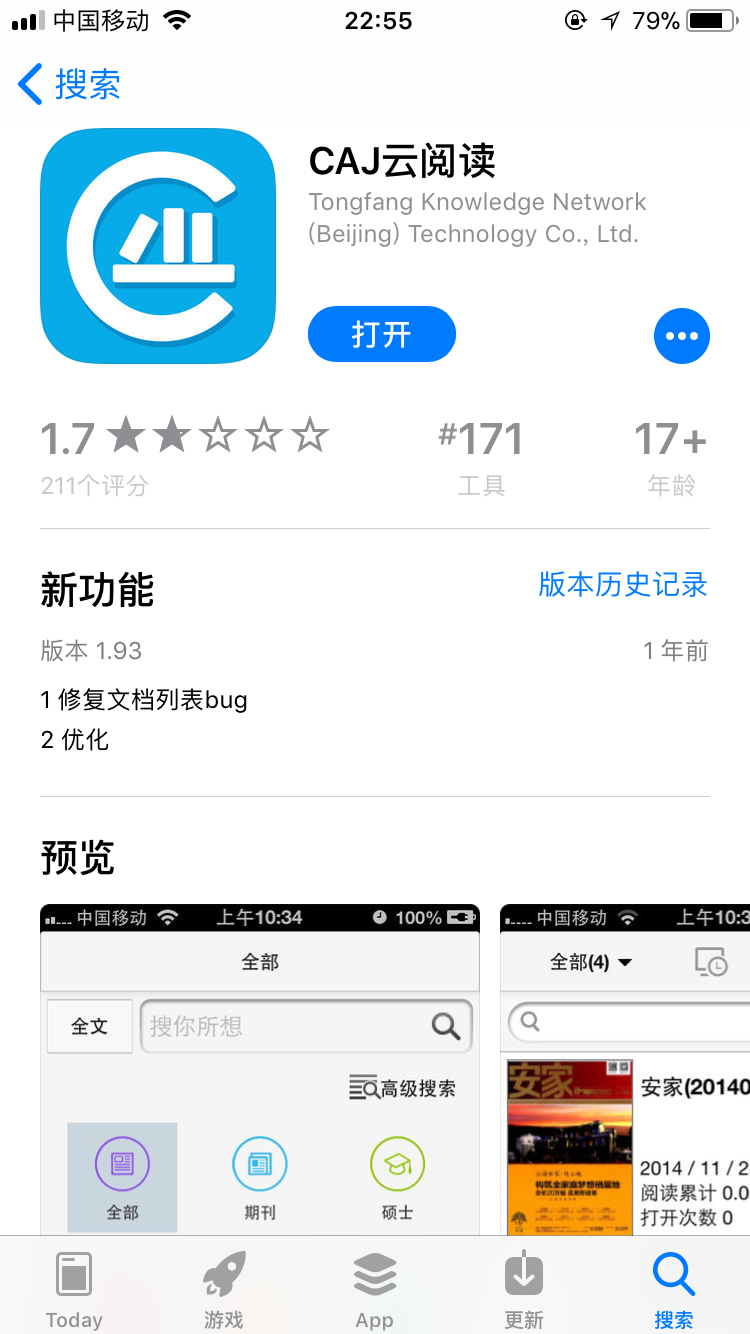Tap 打开 to launch CAJ云阅读

coord(381,334)
